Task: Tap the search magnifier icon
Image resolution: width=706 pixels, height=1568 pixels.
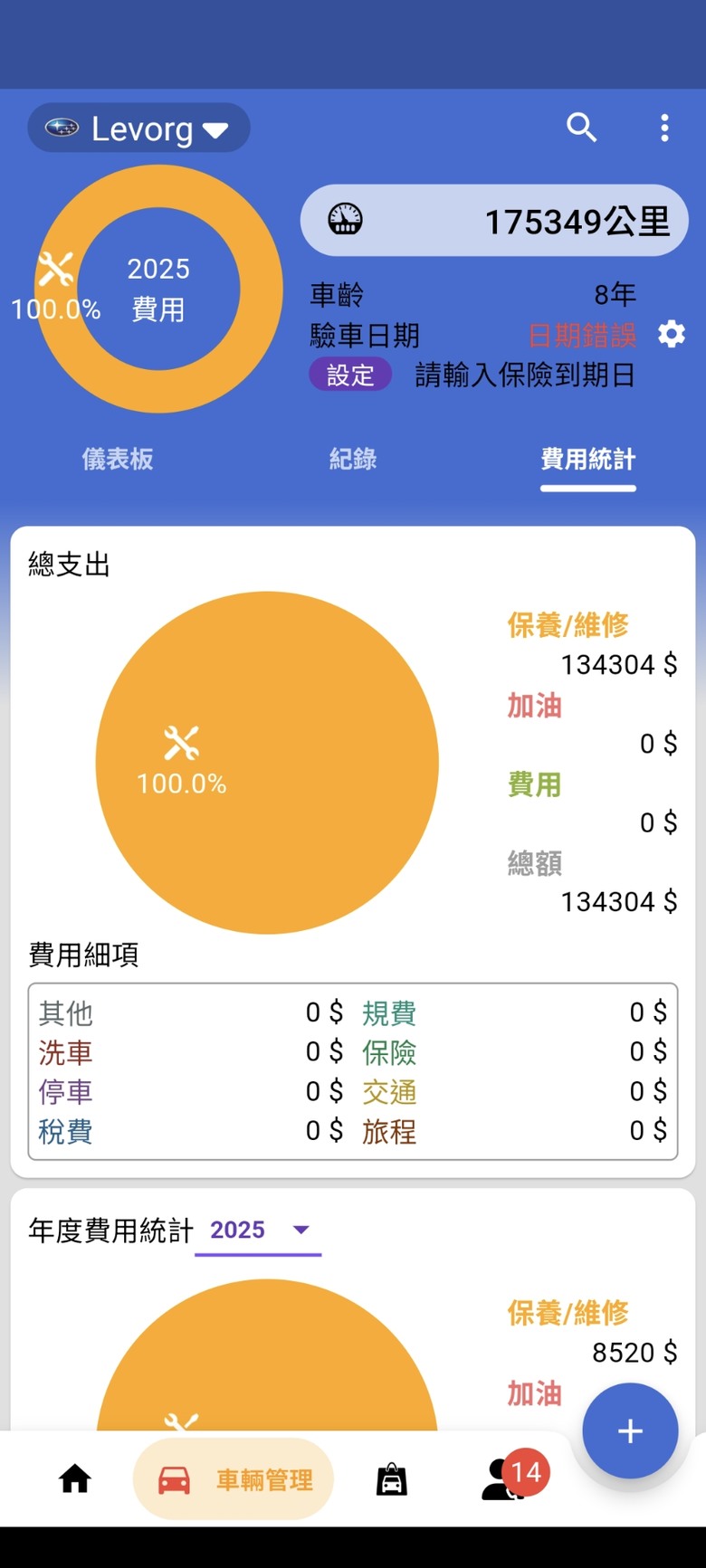Action: [x=581, y=128]
